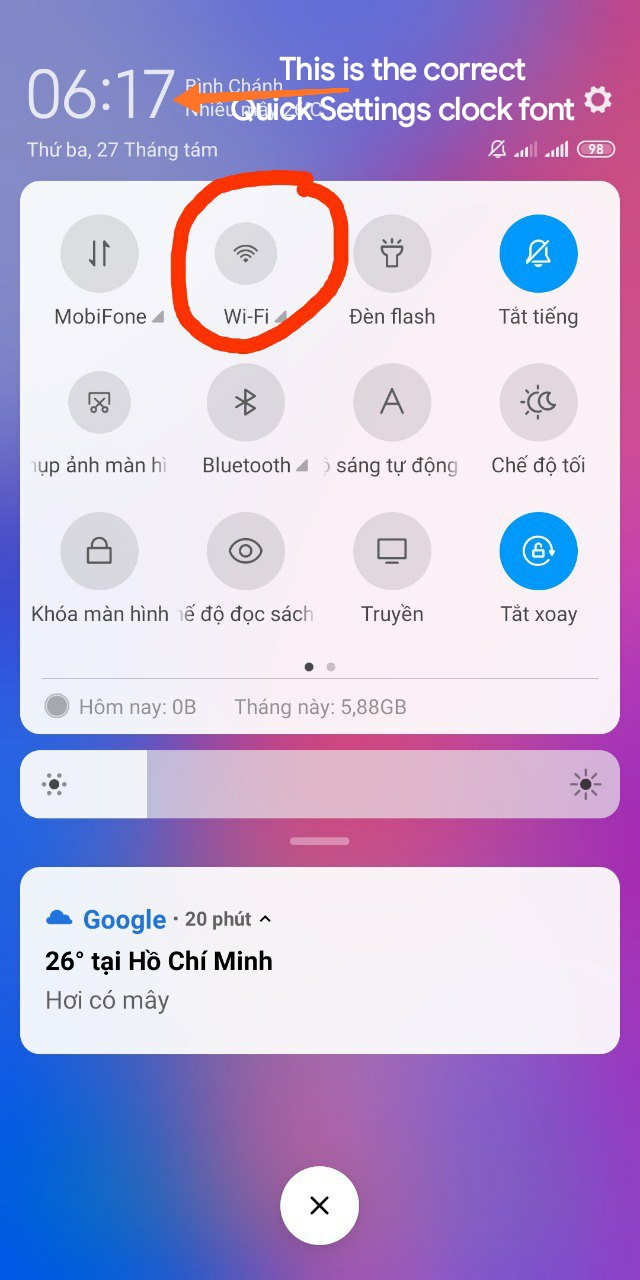Turn on Wi-Fi
The width and height of the screenshot is (640, 1280).
click(x=246, y=254)
